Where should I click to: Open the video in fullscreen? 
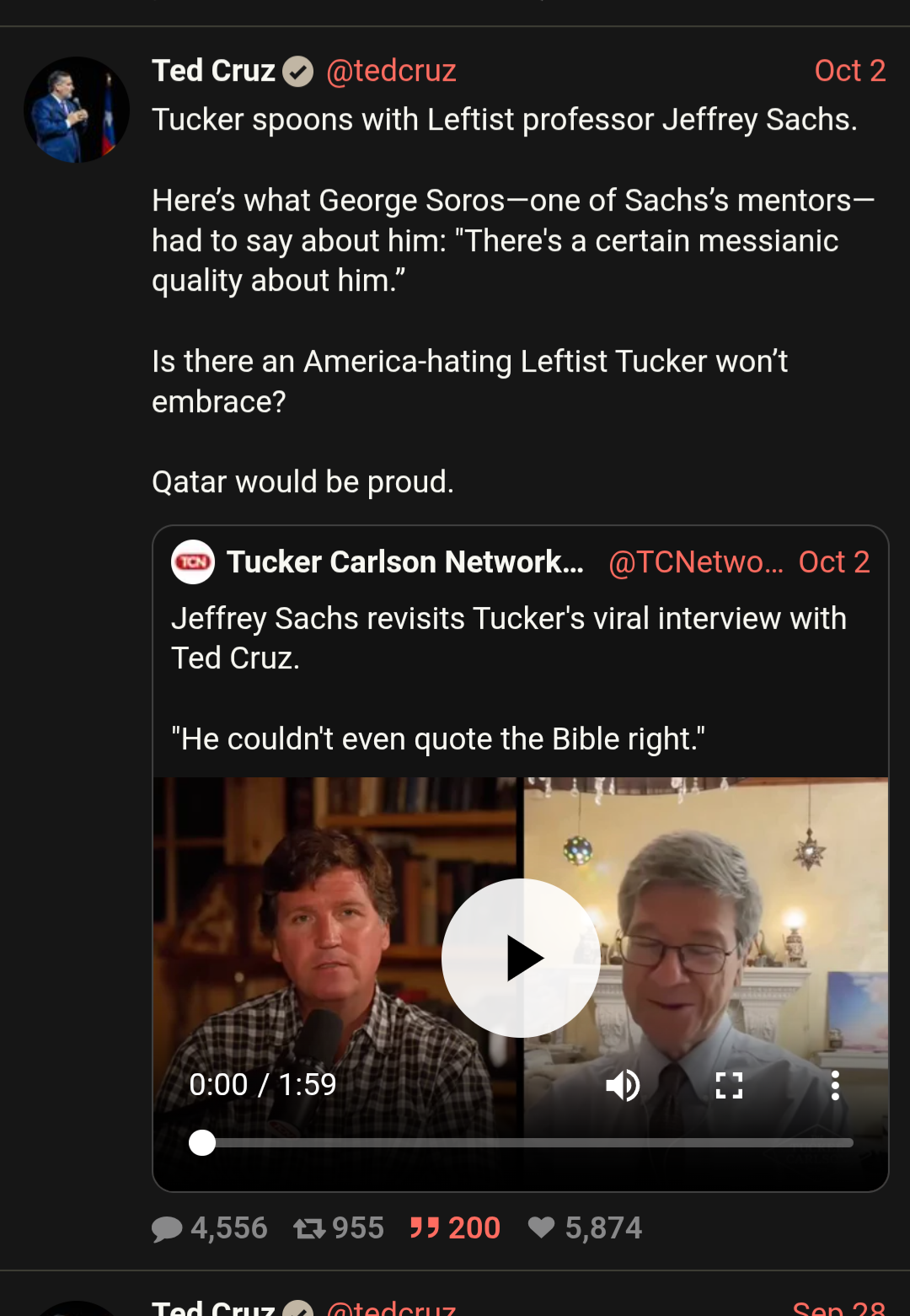(x=729, y=1085)
